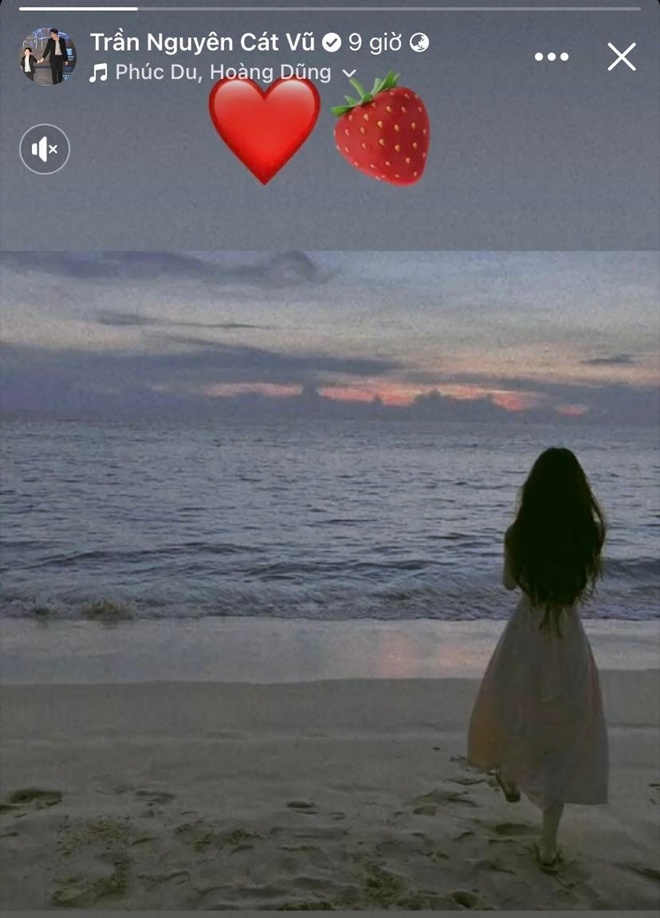Close the story viewer
660x918 pixels.
tap(621, 57)
